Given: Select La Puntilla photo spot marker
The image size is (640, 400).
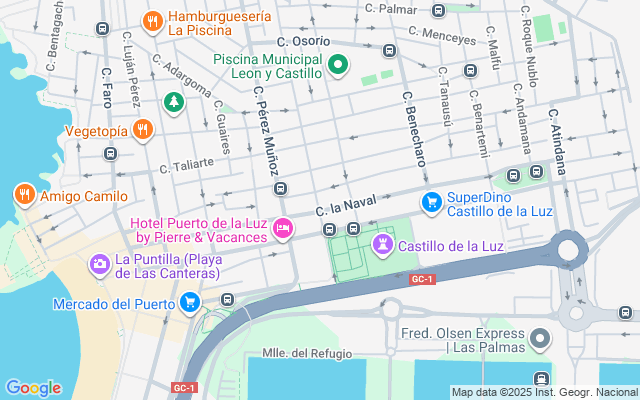Looking at the screenshot, I should [100, 265].
